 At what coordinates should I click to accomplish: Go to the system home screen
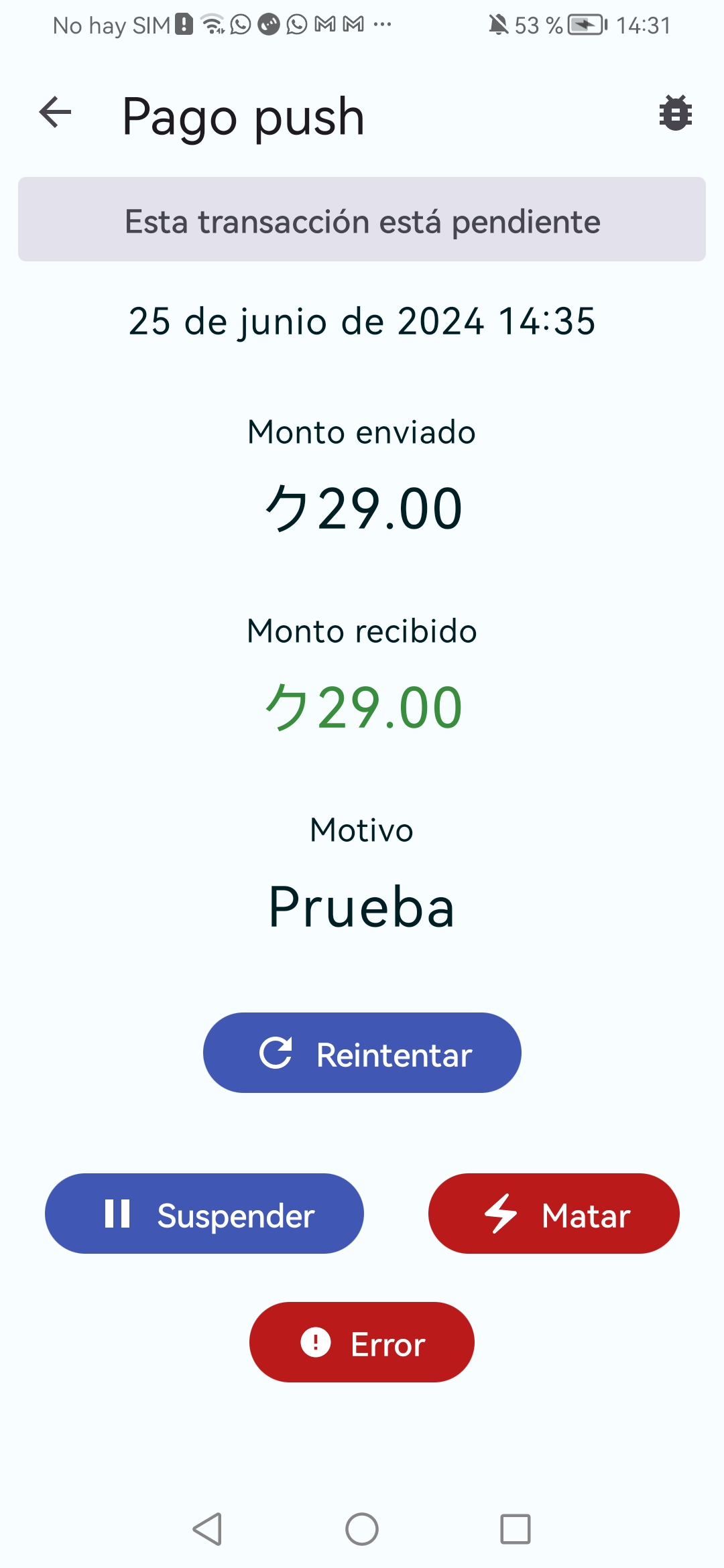point(362,1529)
